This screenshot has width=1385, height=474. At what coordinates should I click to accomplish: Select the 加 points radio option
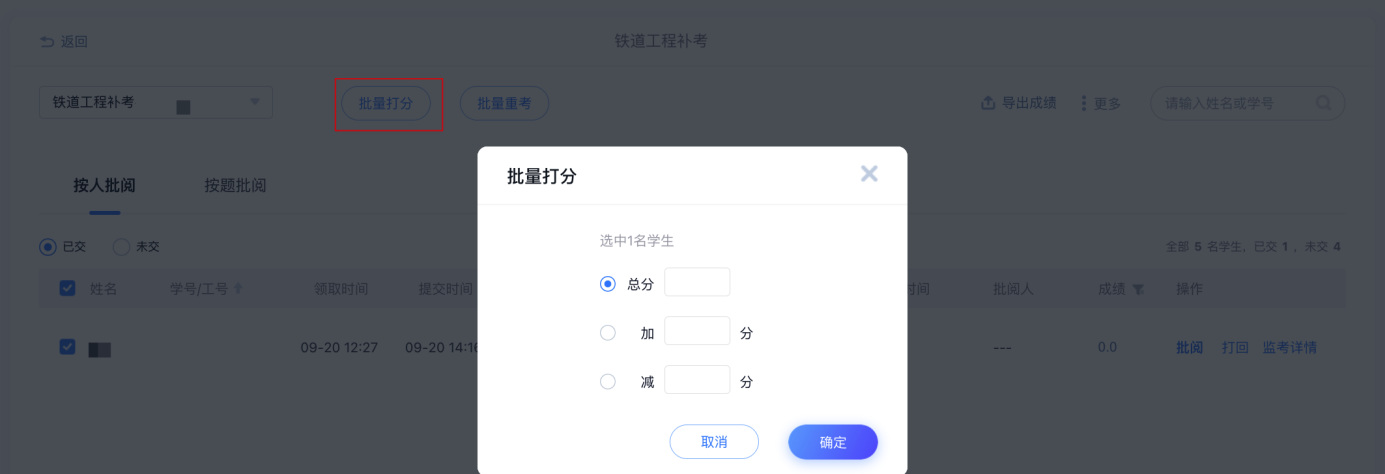tap(607, 333)
